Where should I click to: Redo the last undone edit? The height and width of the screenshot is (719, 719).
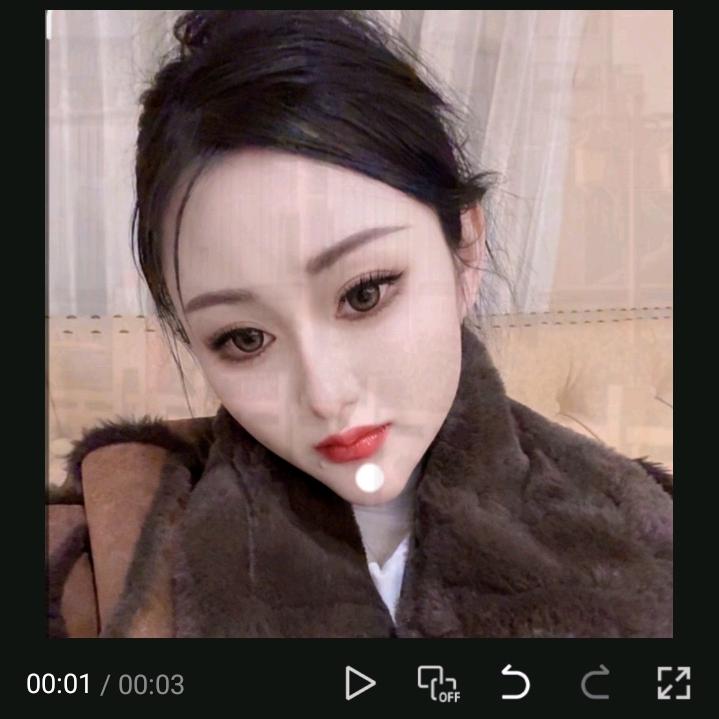coord(595,684)
